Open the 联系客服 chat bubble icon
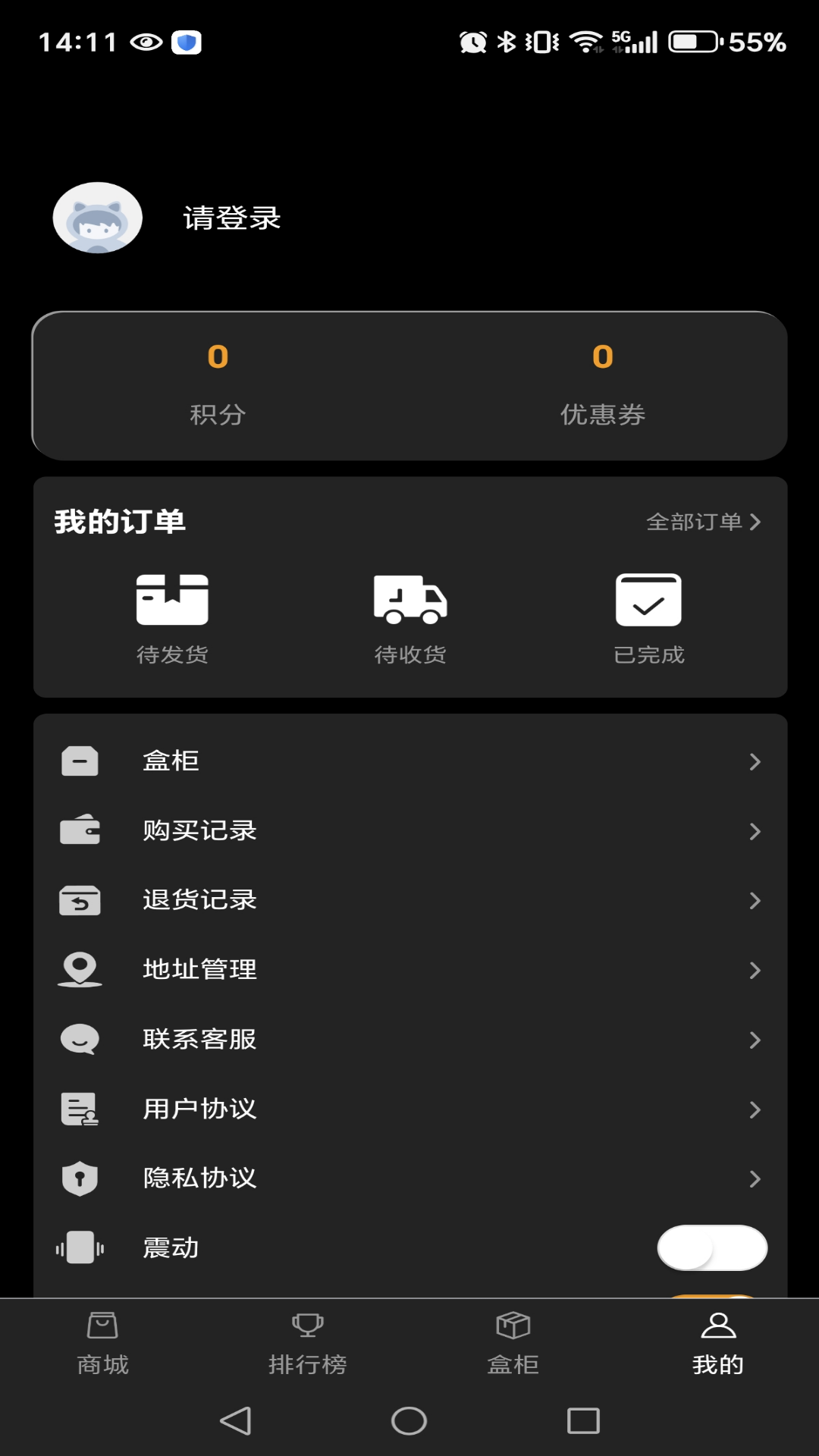The width and height of the screenshot is (819, 1456). tap(79, 1040)
